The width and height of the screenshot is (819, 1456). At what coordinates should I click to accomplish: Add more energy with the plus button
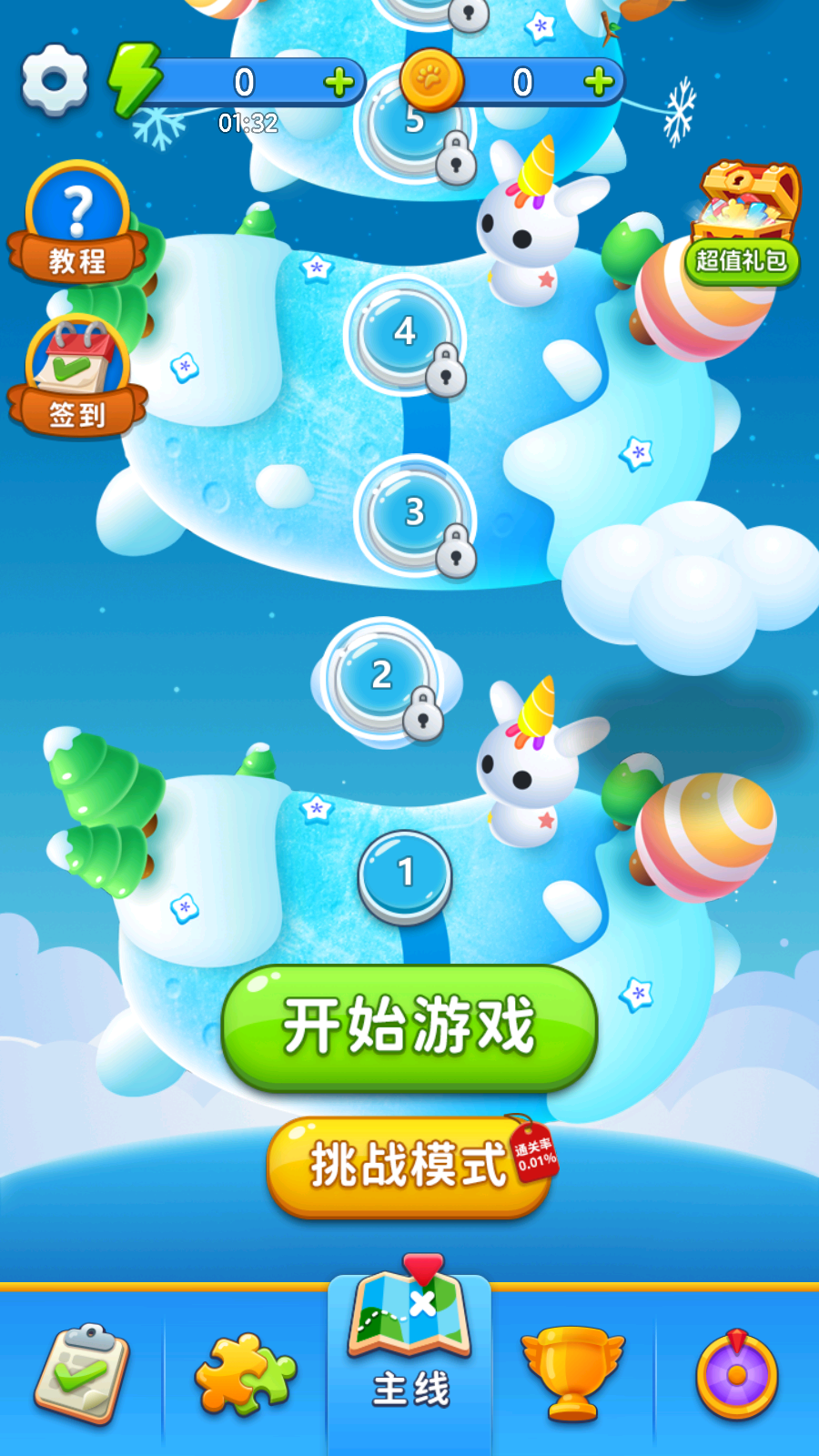tap(339, 83)
